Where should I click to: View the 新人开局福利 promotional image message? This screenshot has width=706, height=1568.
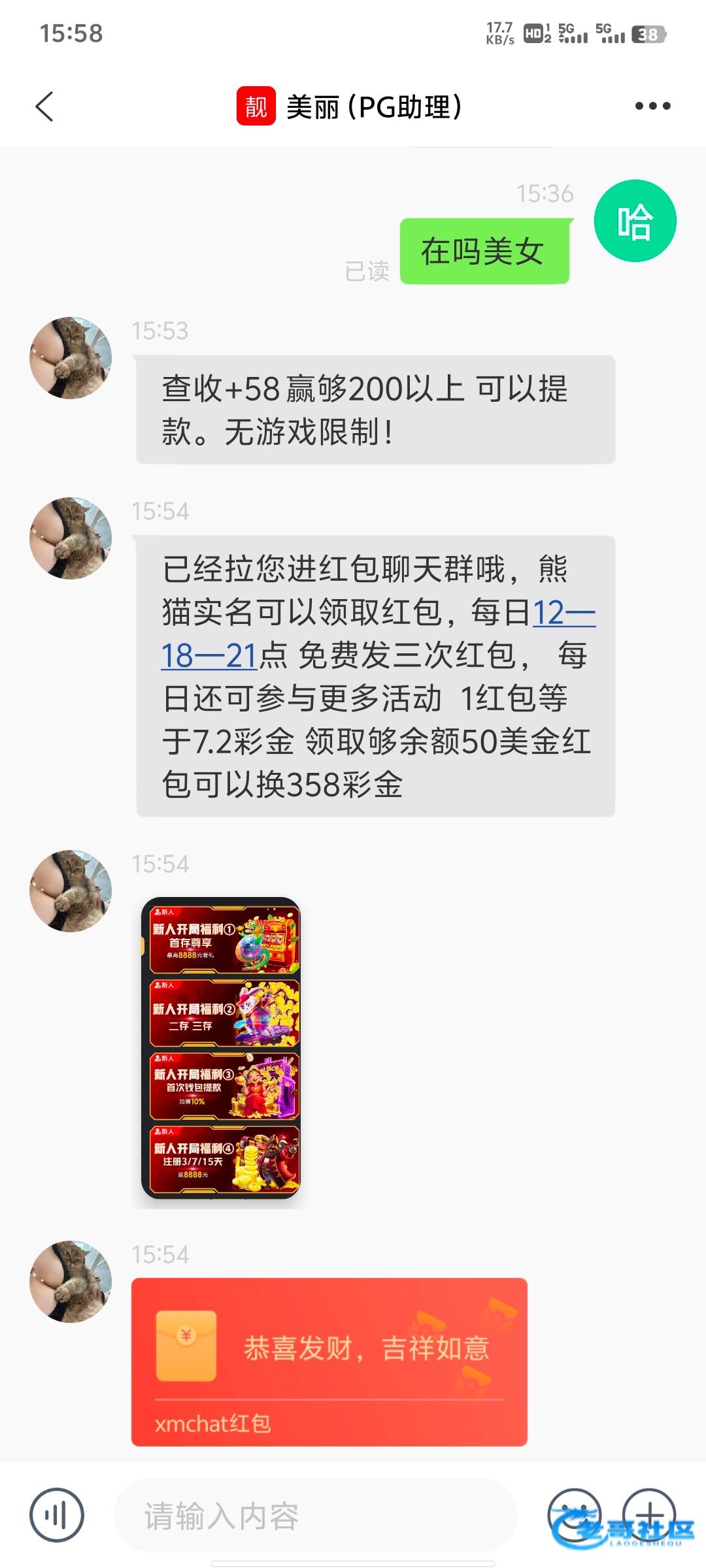(221, 1048)
